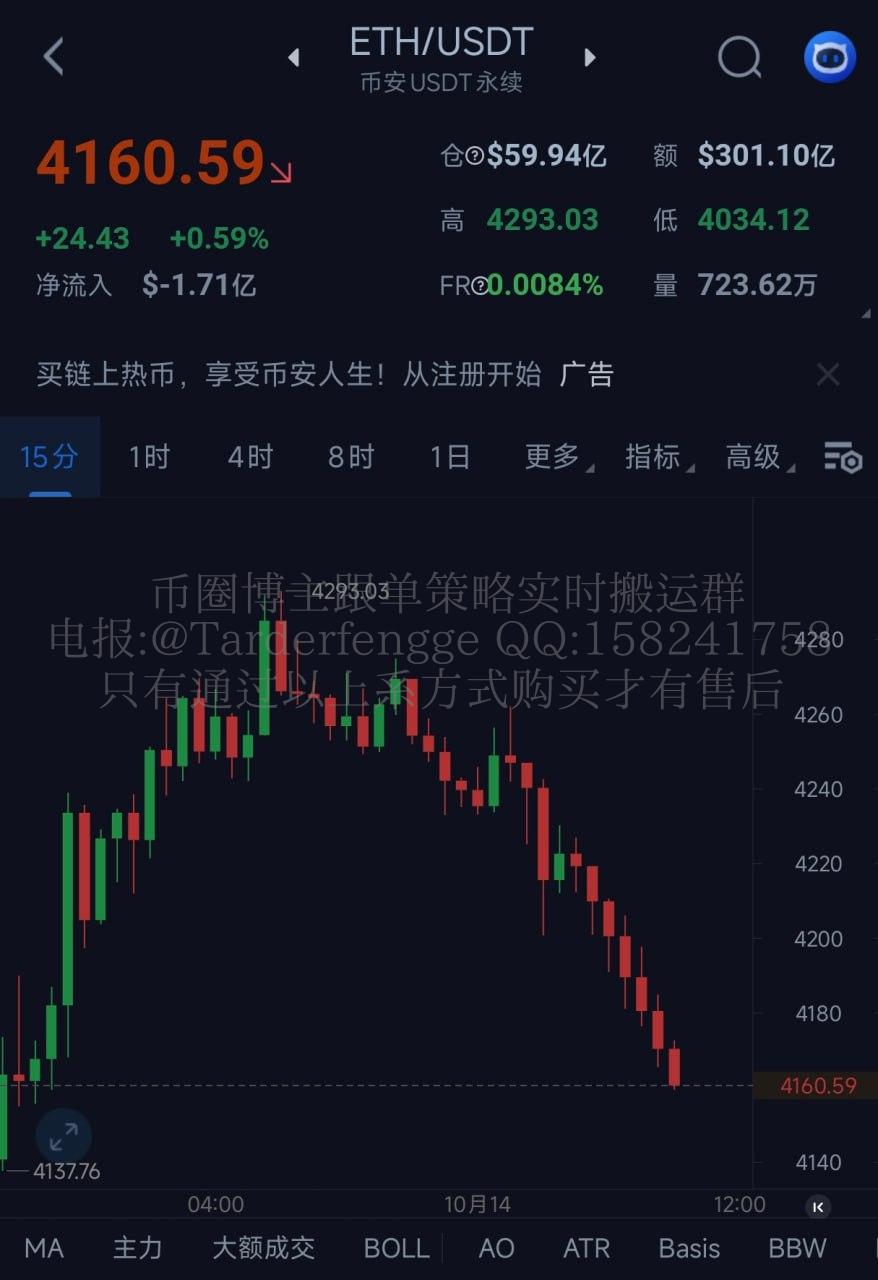Screen dimensions: 878x1280
Task: Switch to the 1日 timeframe
Action: 450,457
